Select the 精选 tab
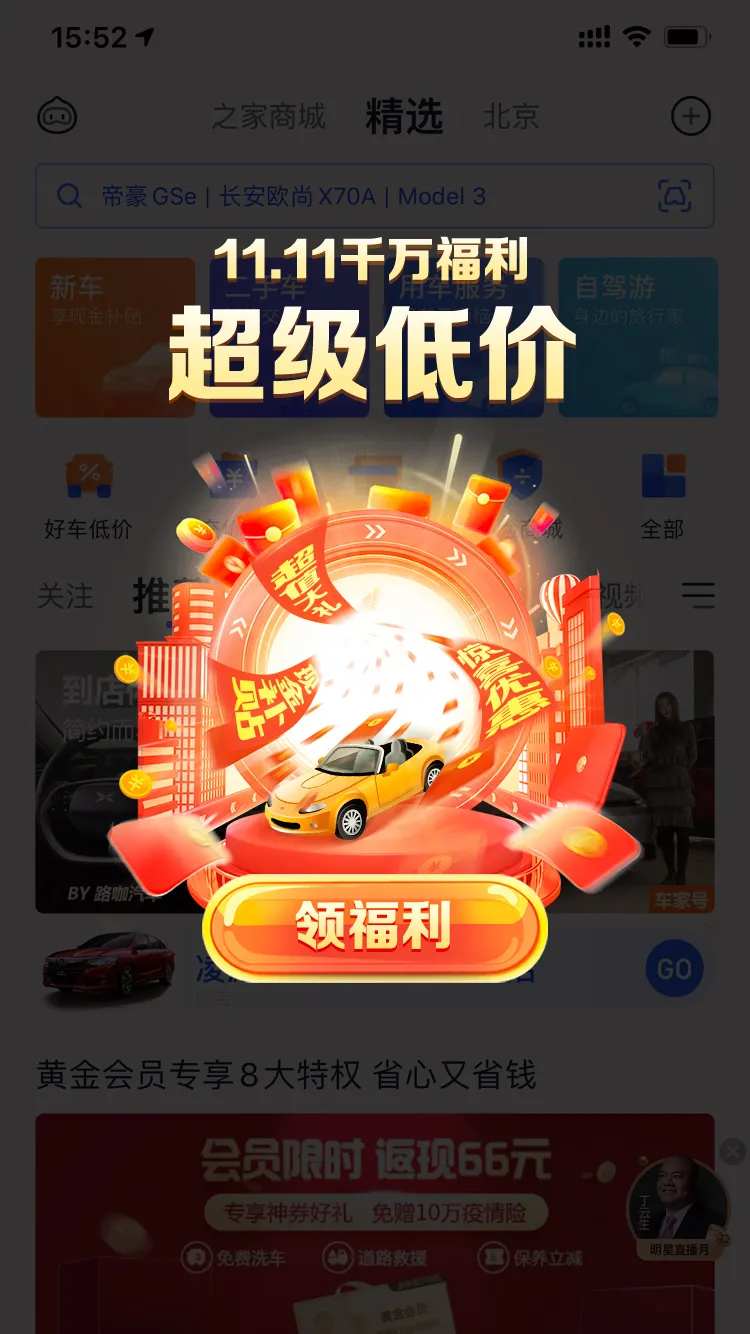Image resolution: width=750 pixels, height=1334 pixels. [x=404, y=117]
